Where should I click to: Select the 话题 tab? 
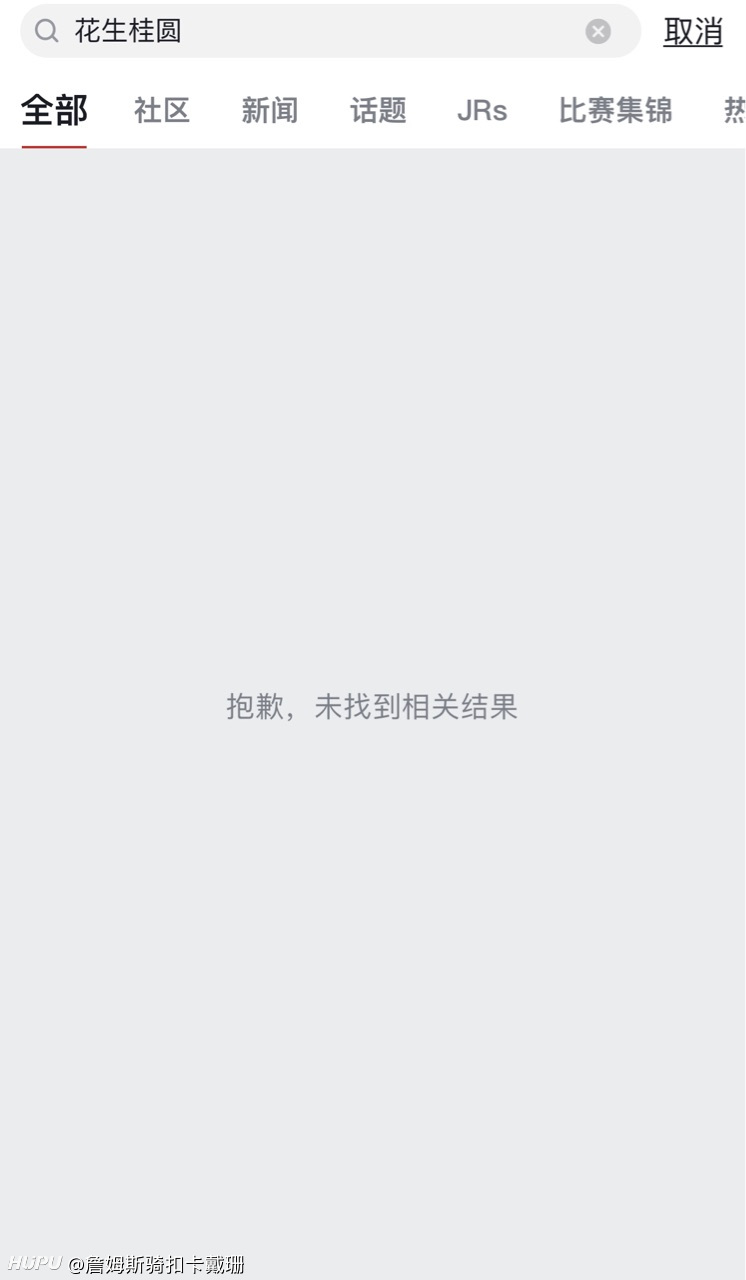coord(378,110)
